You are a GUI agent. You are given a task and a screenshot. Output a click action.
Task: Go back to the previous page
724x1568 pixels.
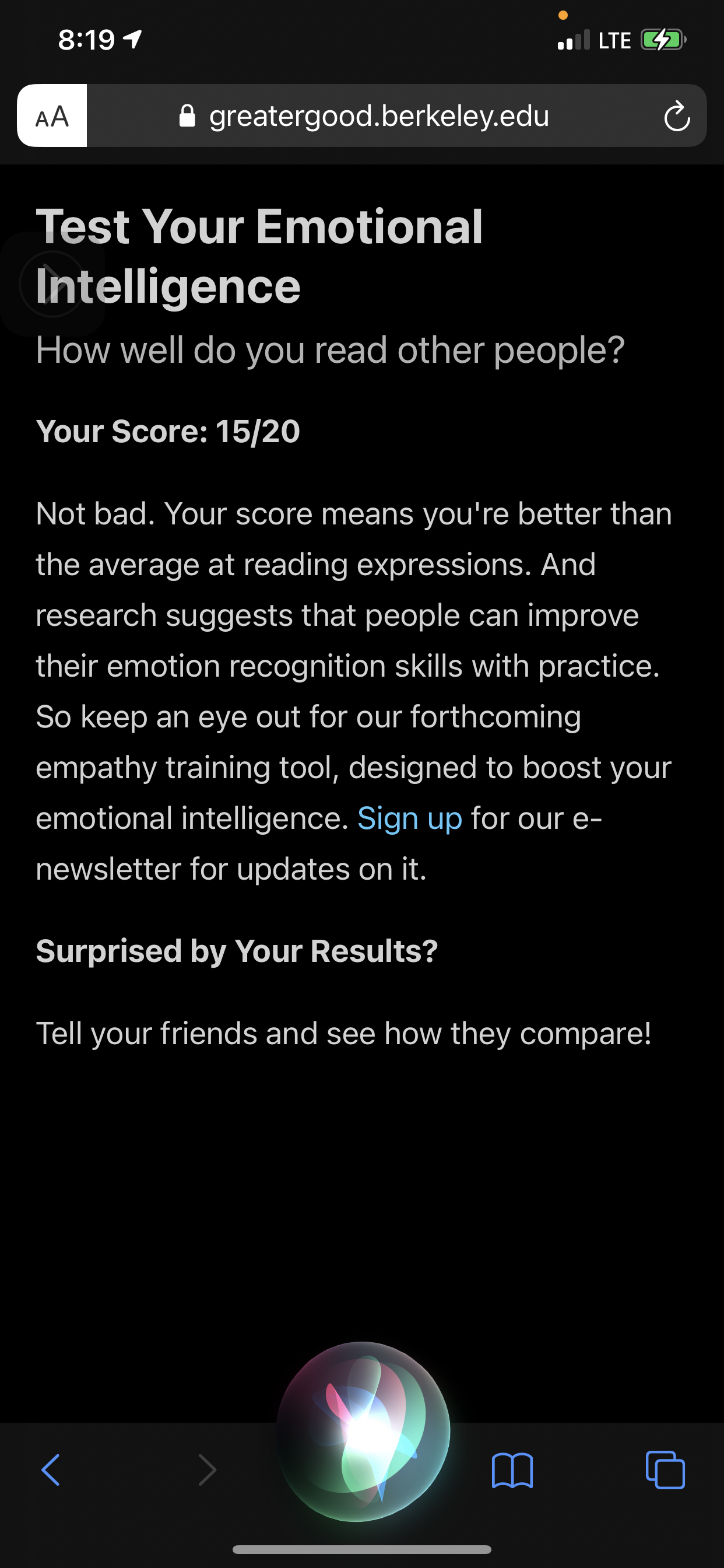click(51, 1471)
